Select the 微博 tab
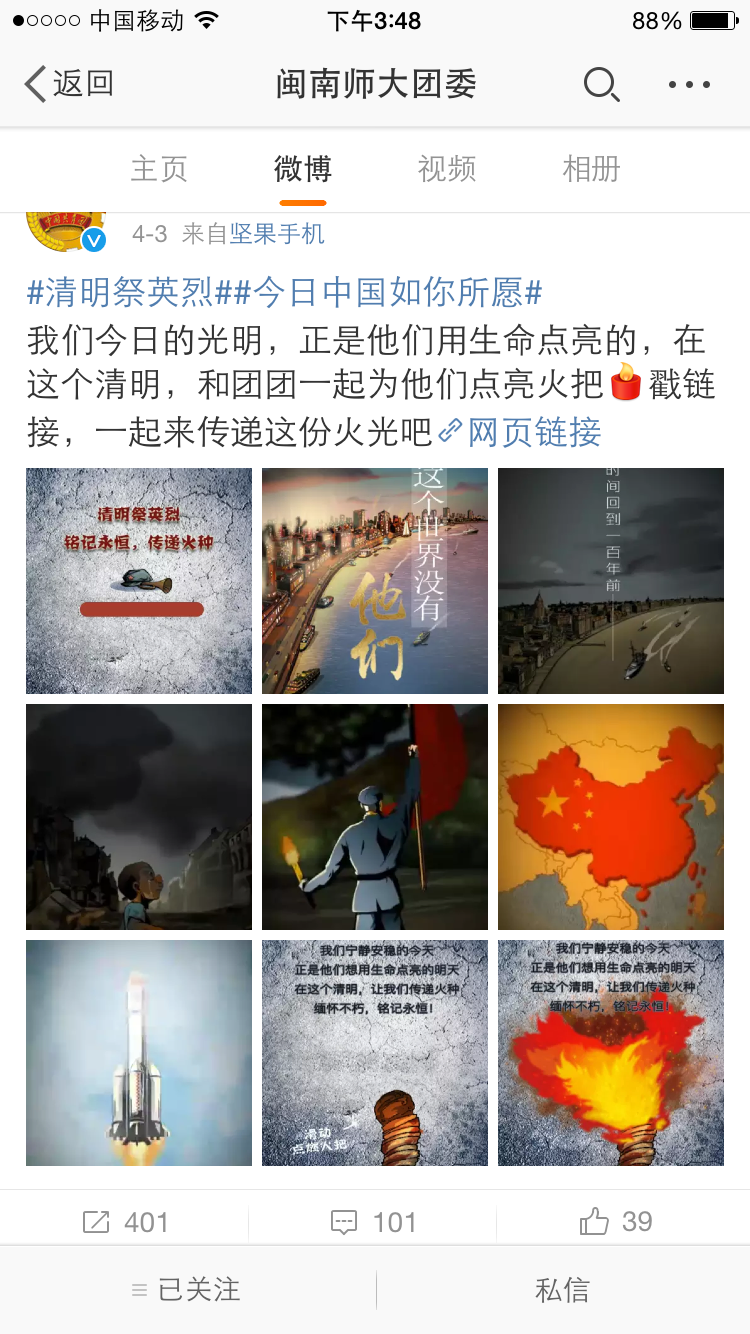 [302, 169]
